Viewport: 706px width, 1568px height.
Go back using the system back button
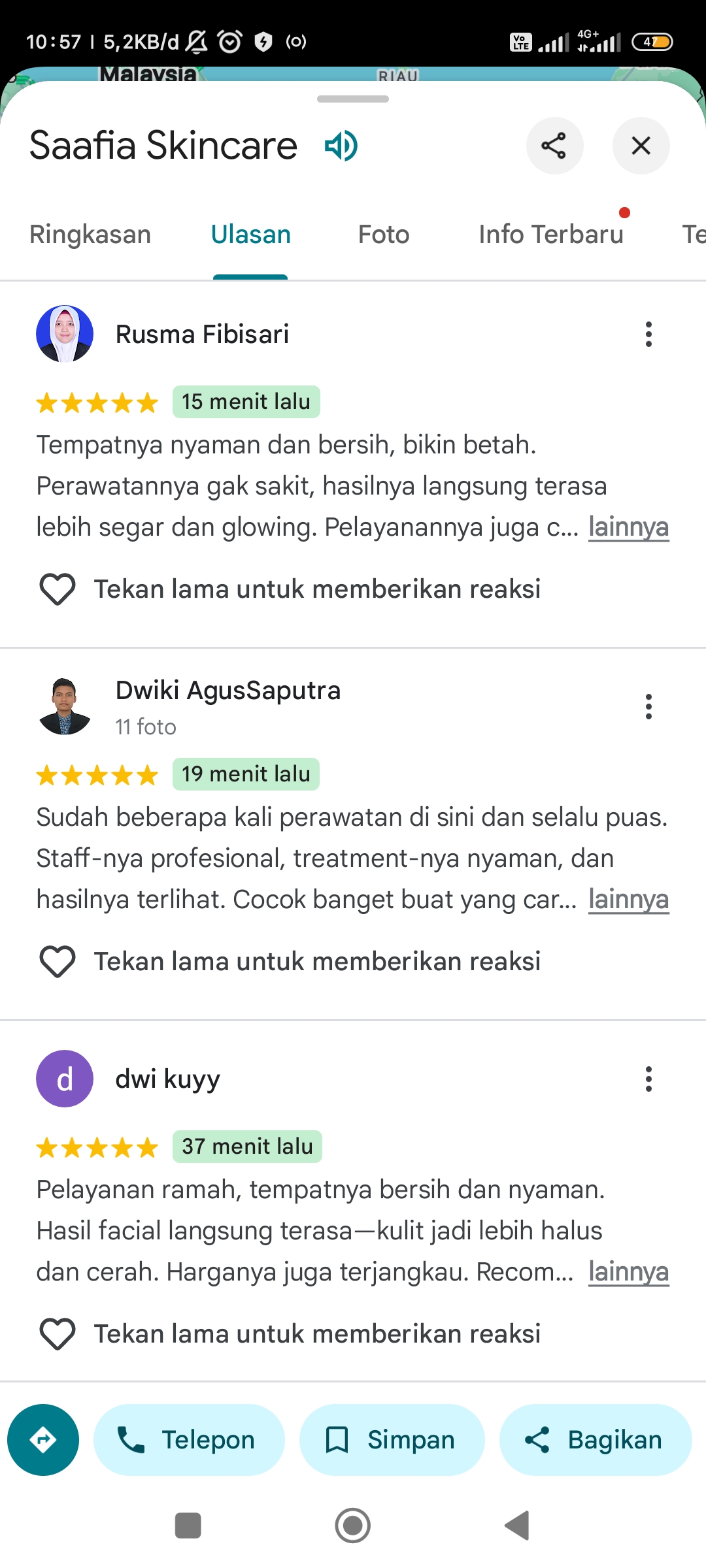click(x=517, y=1526)
